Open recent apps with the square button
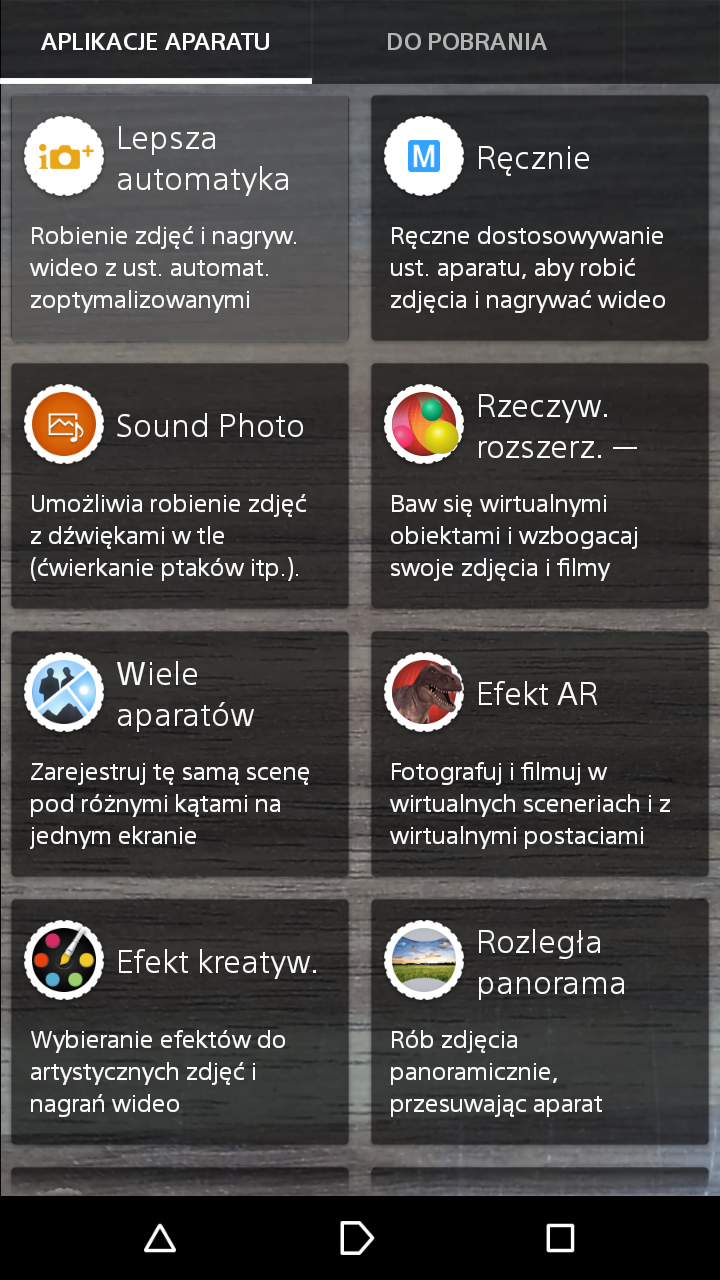 tap(560, 1238)
